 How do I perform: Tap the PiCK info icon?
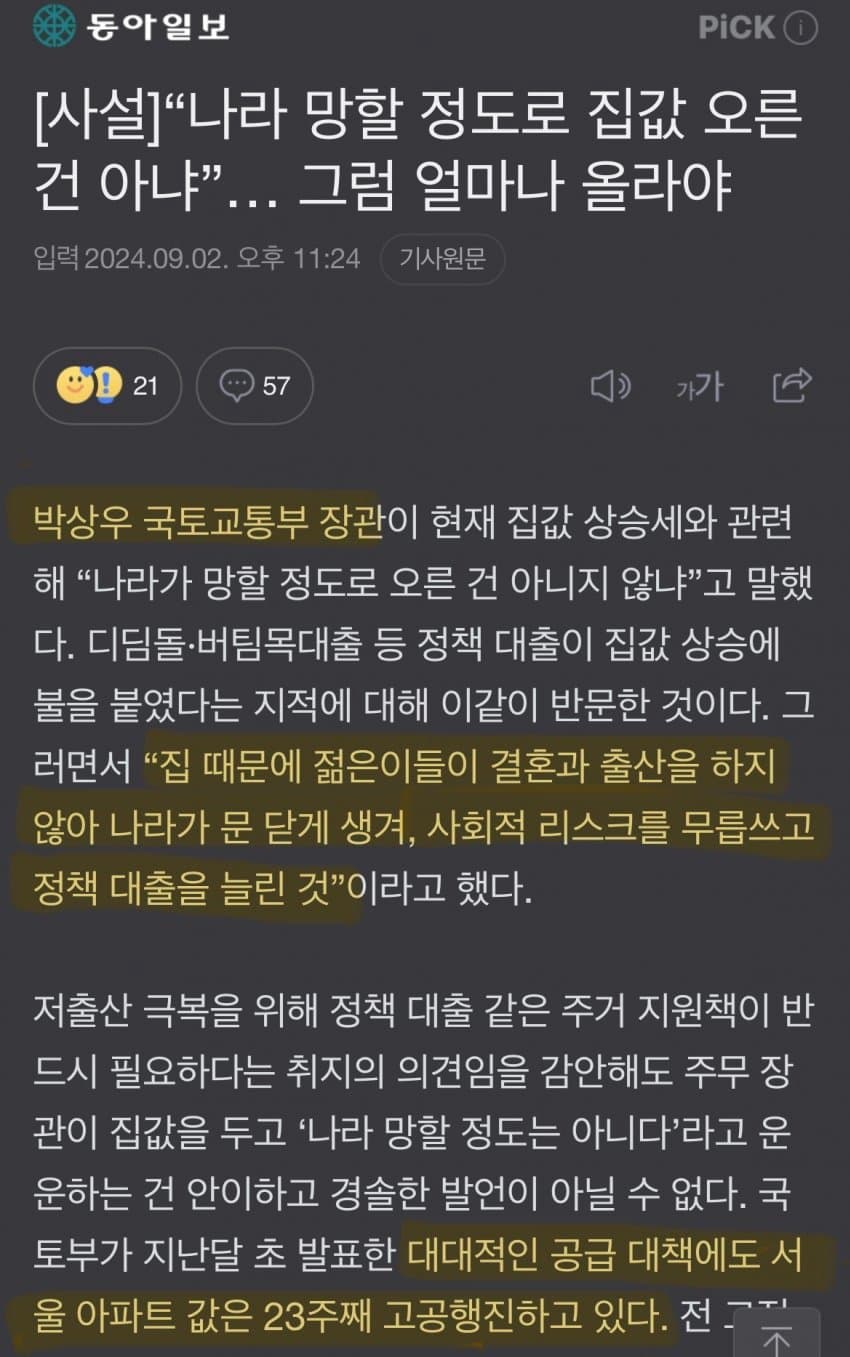800,28
